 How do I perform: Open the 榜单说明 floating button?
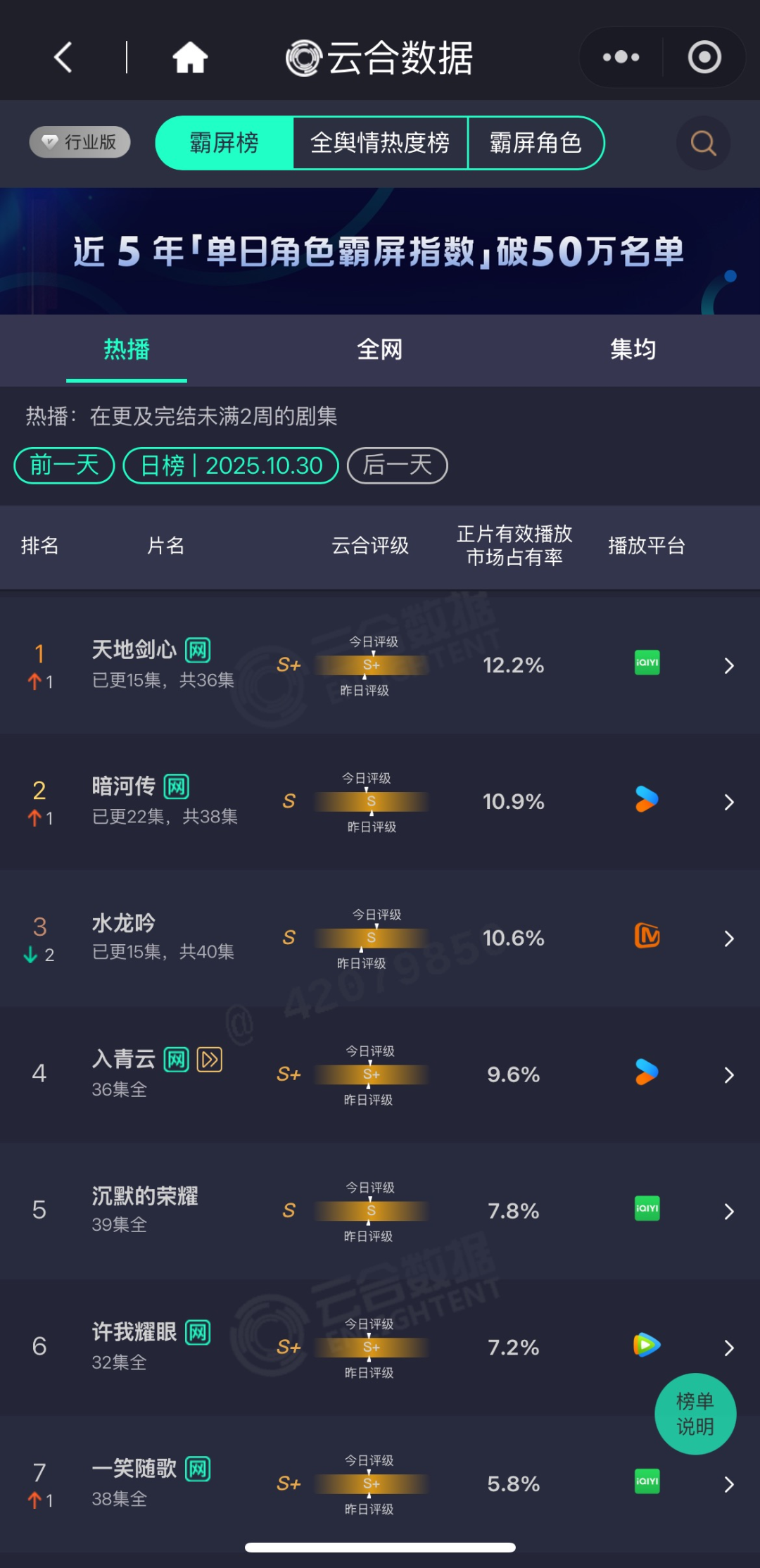tap(695, 1414)
